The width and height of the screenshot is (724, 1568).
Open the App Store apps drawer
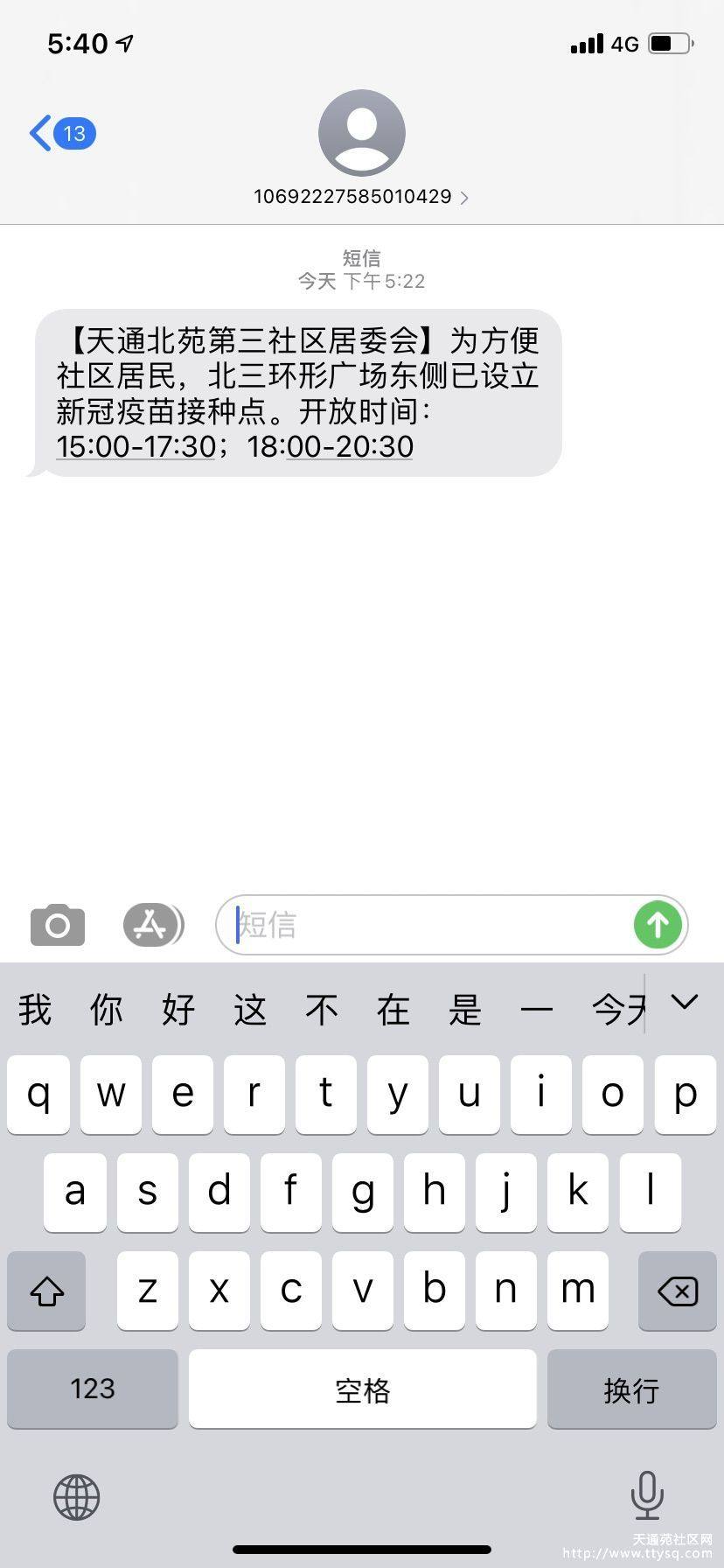153,925
